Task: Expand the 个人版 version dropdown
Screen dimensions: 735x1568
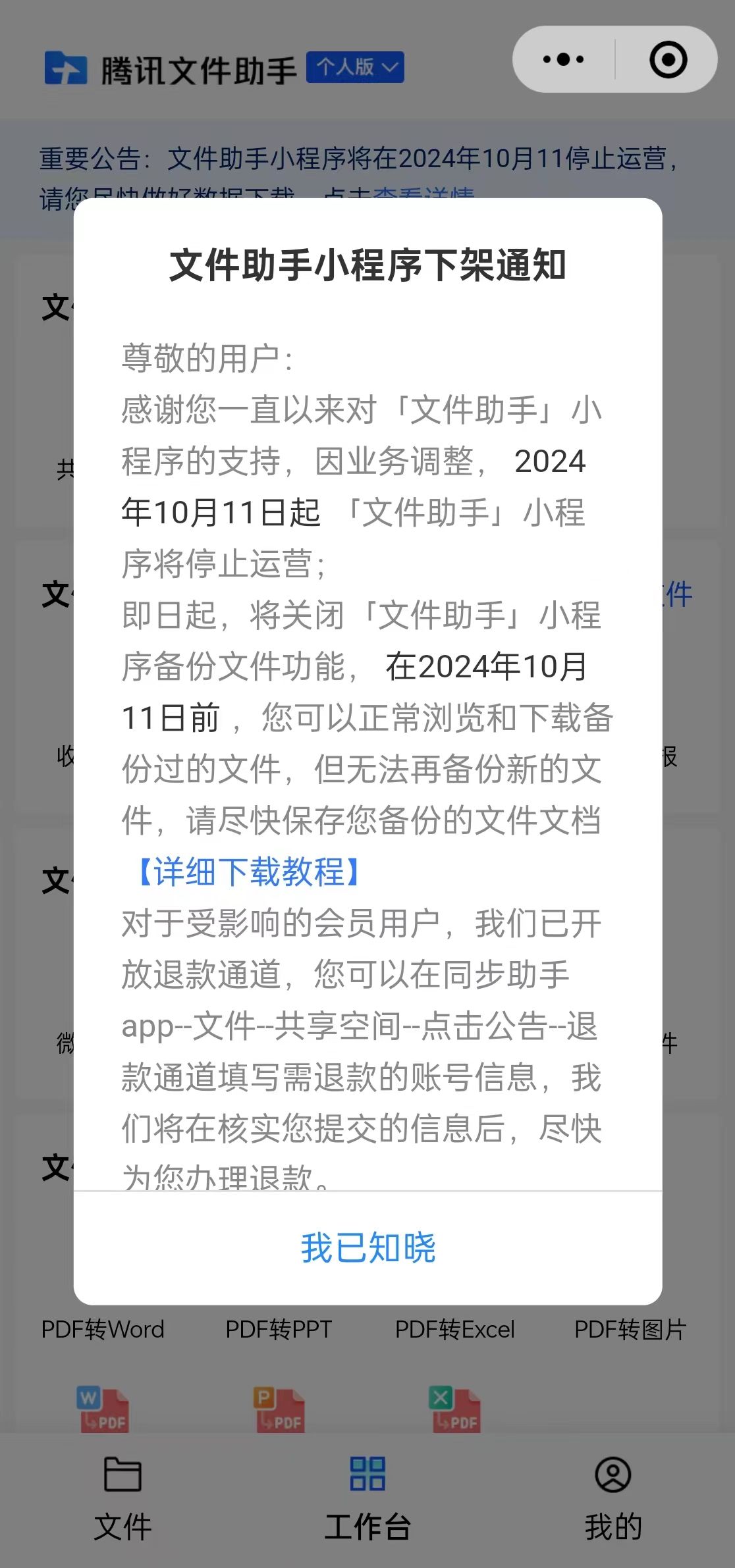Action: 356,67
